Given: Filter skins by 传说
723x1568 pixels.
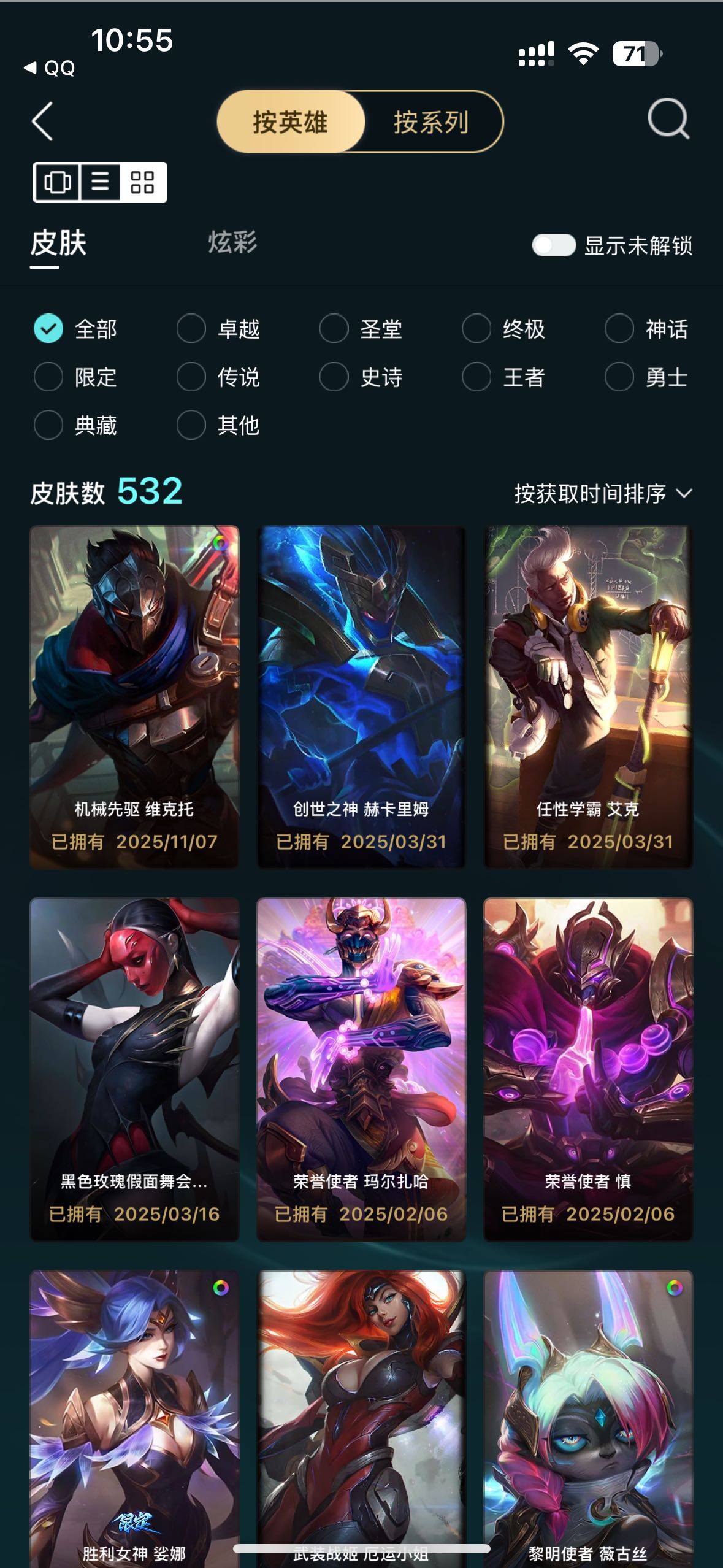Looking at the screenshot, I should [219, 377].
